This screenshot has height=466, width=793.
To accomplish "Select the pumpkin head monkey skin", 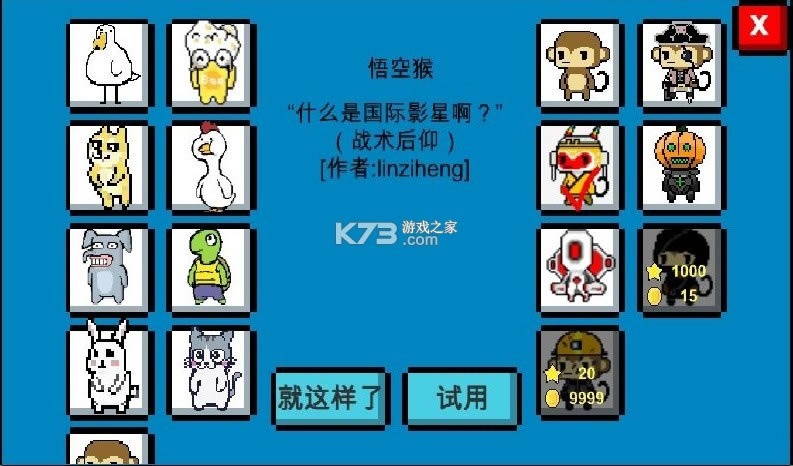I will tap(682, 167).
